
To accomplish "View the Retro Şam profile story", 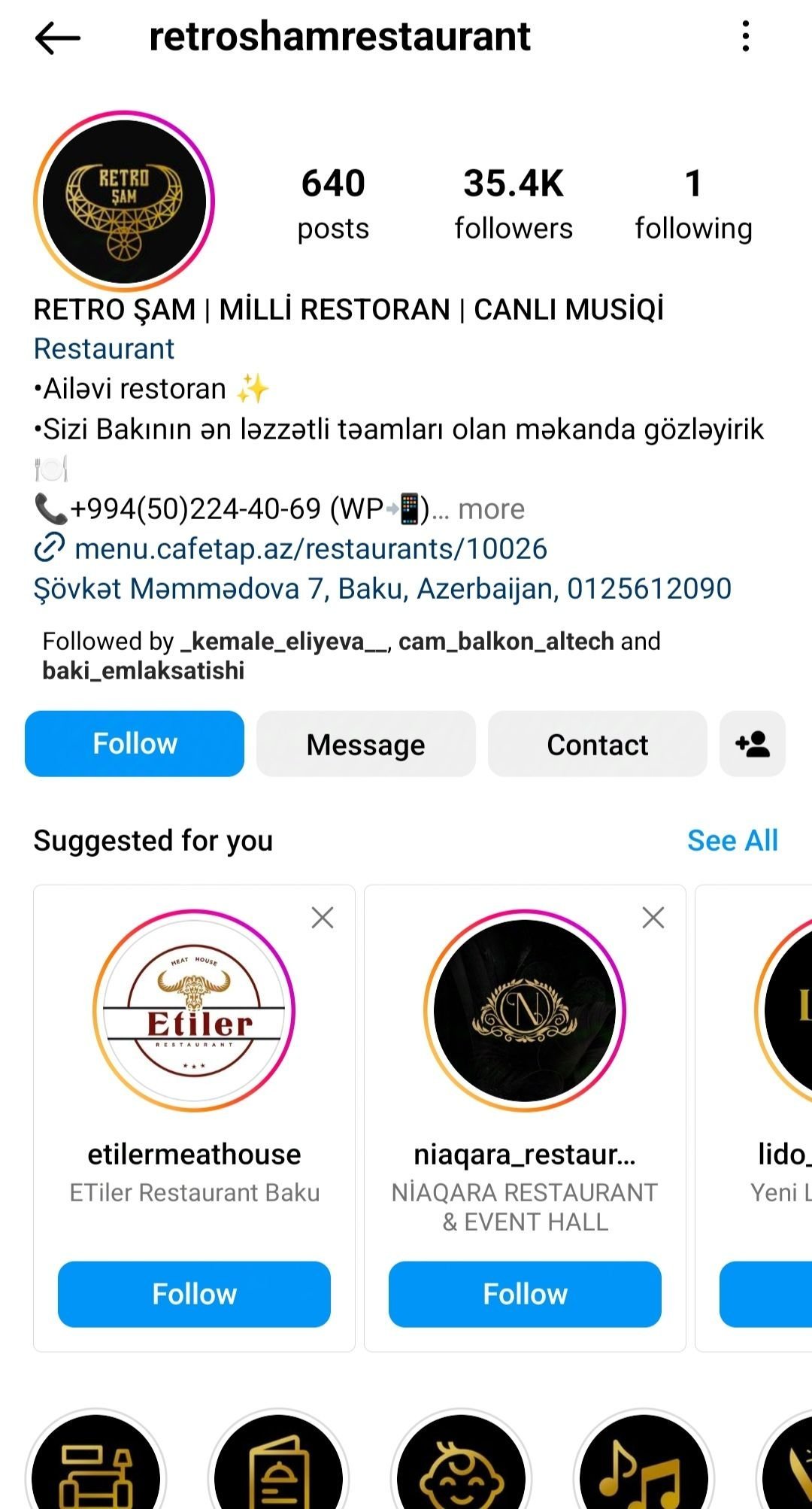I will pyautogui.click(x=124, y=201).
